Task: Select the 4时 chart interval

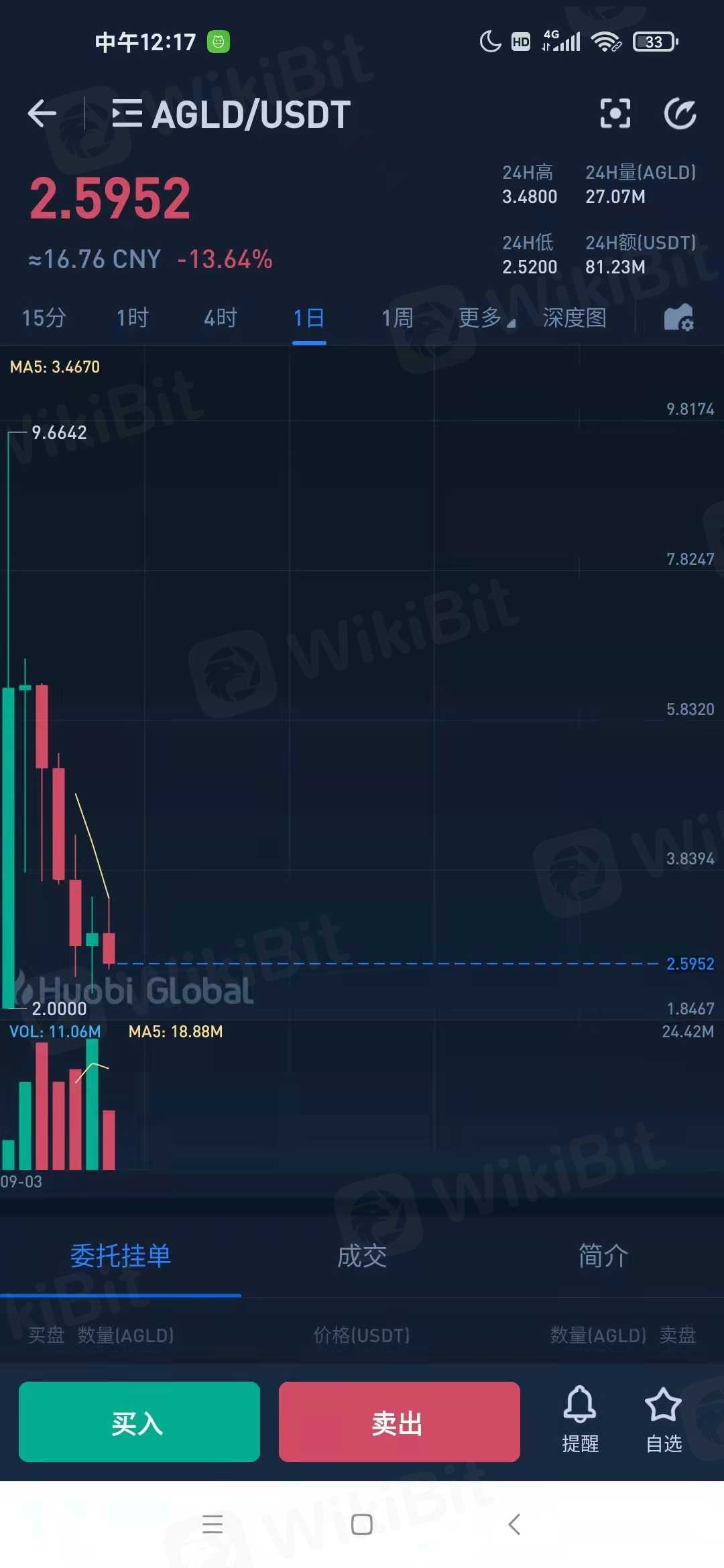Action: 221,318
